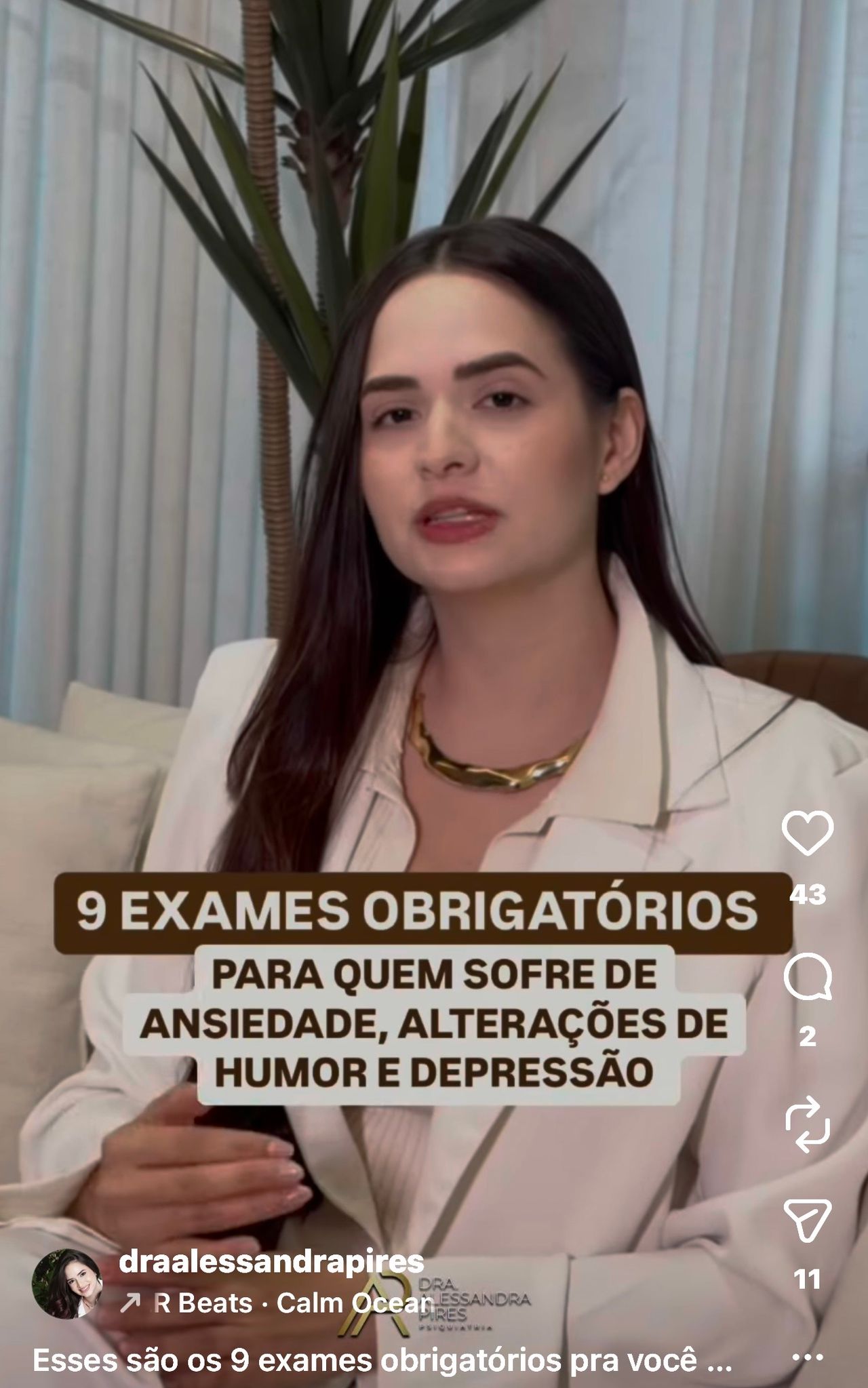Double-tap alternative: tap heart to toggle like state
868x1388 pixels.
click(807, 833)
